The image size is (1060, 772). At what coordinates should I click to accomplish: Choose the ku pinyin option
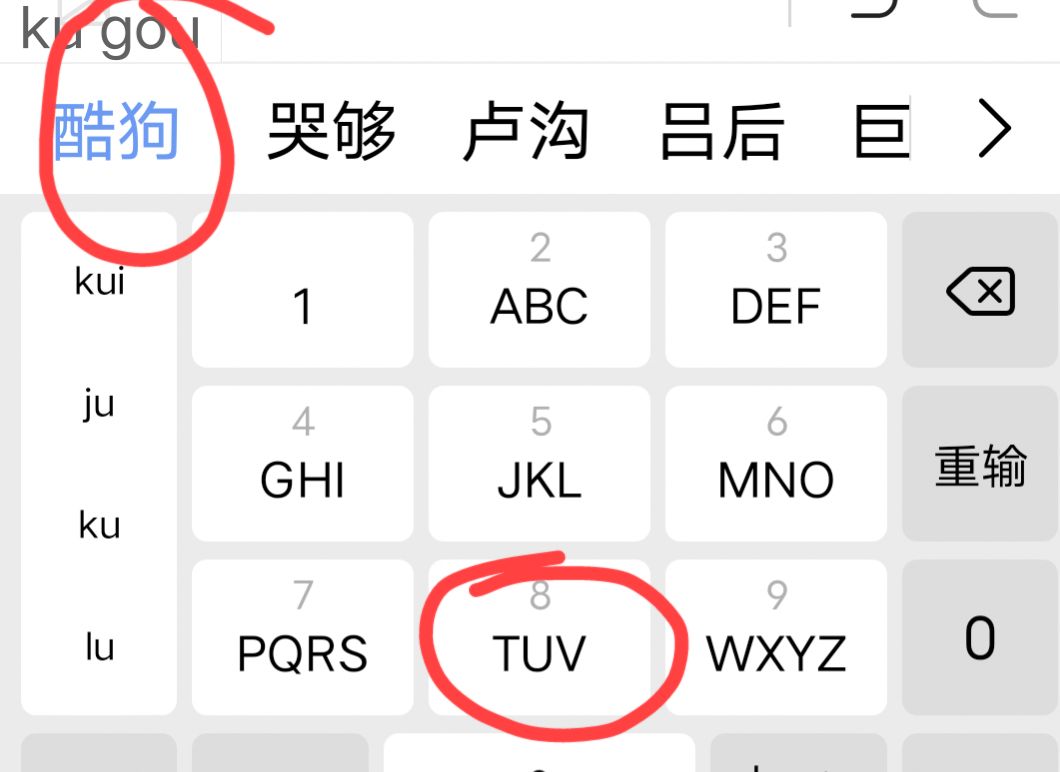(x=99, y=525)
